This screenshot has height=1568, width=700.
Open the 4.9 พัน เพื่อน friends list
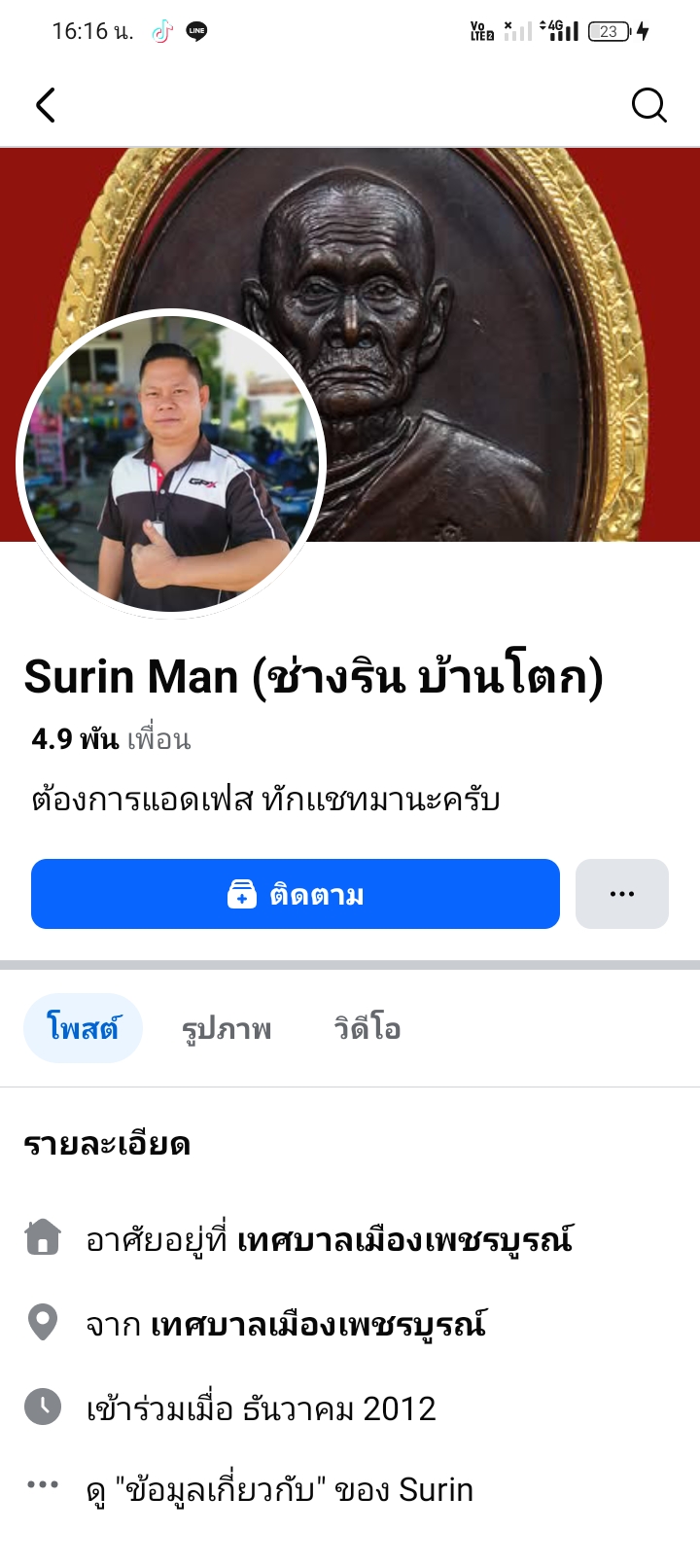111,739
